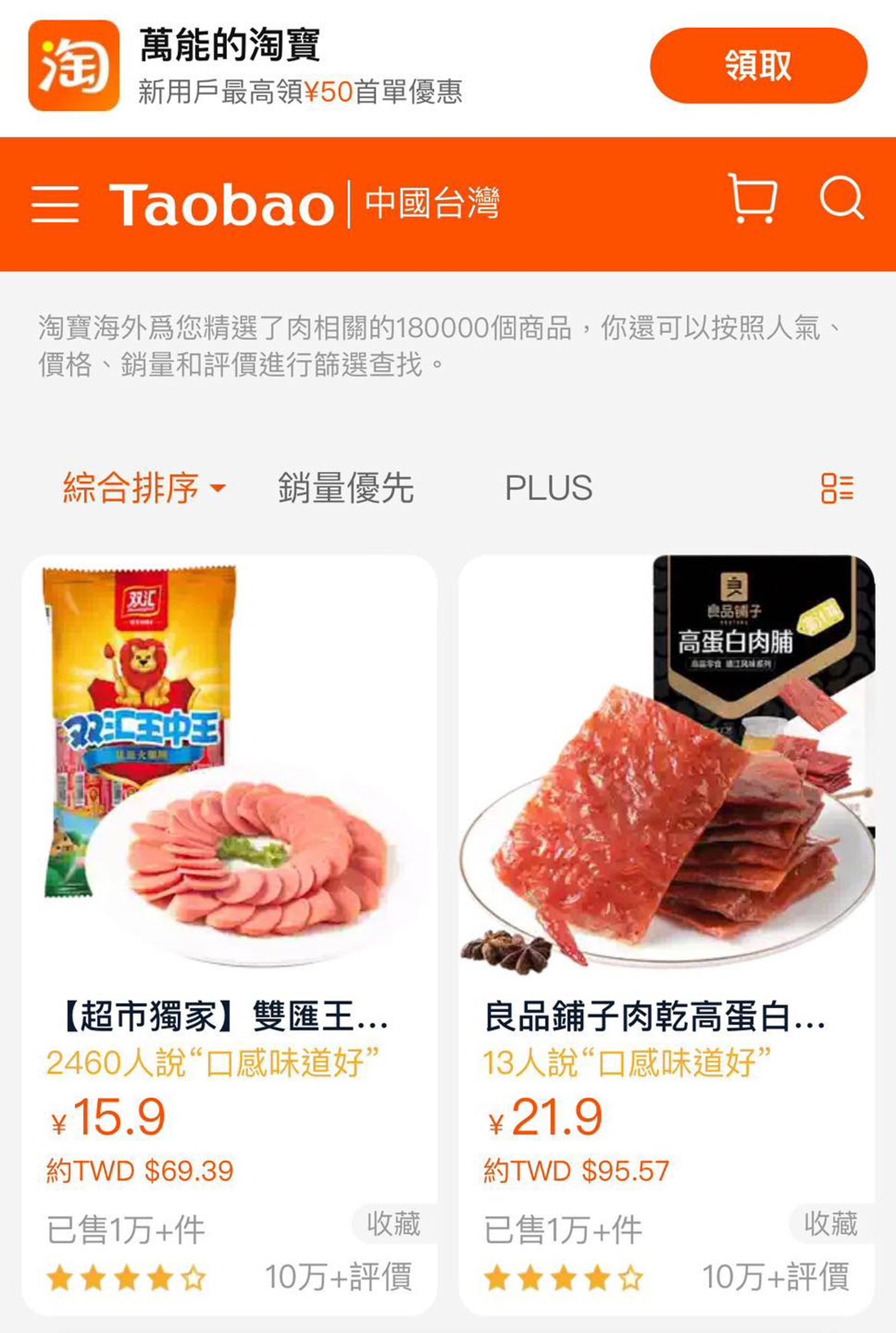Click the star rating under the pork jerky product
This screenshot has height=1333, width=896.
tap(562, 1278)
